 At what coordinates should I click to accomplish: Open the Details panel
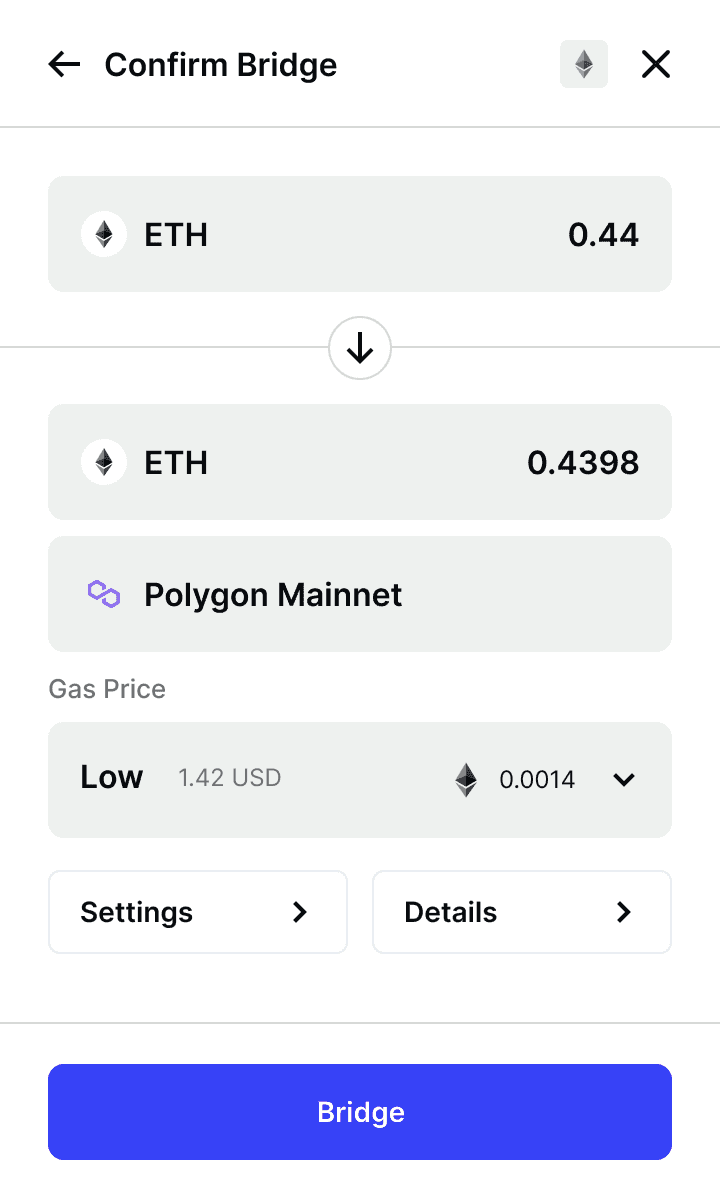(x=521, y=911)
